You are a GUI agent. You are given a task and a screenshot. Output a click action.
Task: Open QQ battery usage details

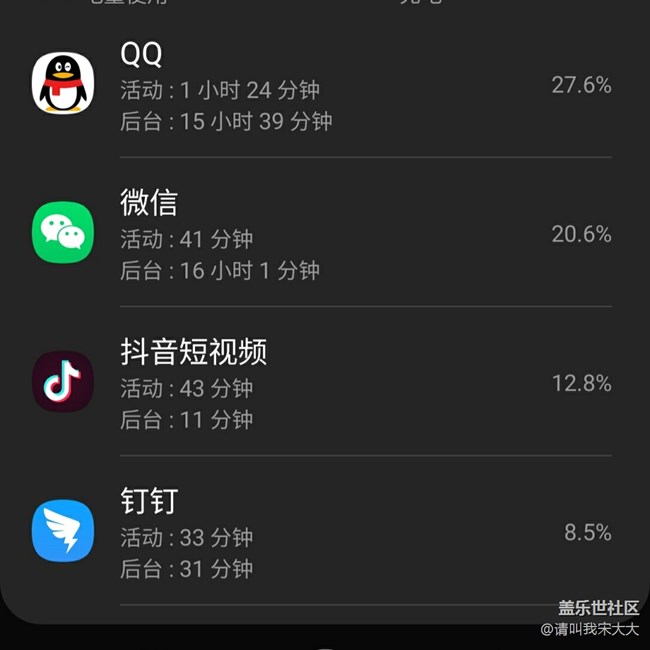(325, 86)
